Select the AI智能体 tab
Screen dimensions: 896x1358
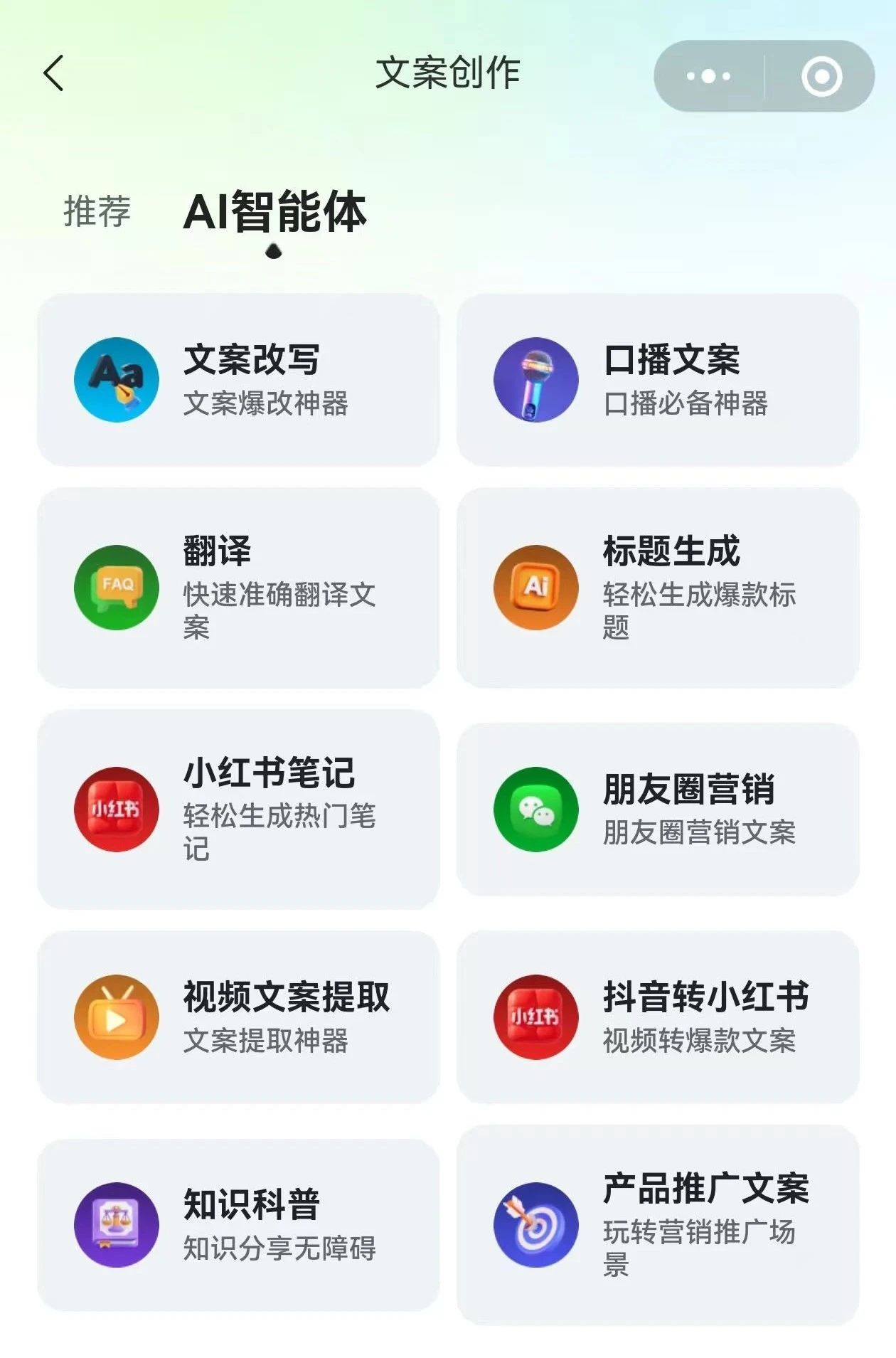coord(274,213)
